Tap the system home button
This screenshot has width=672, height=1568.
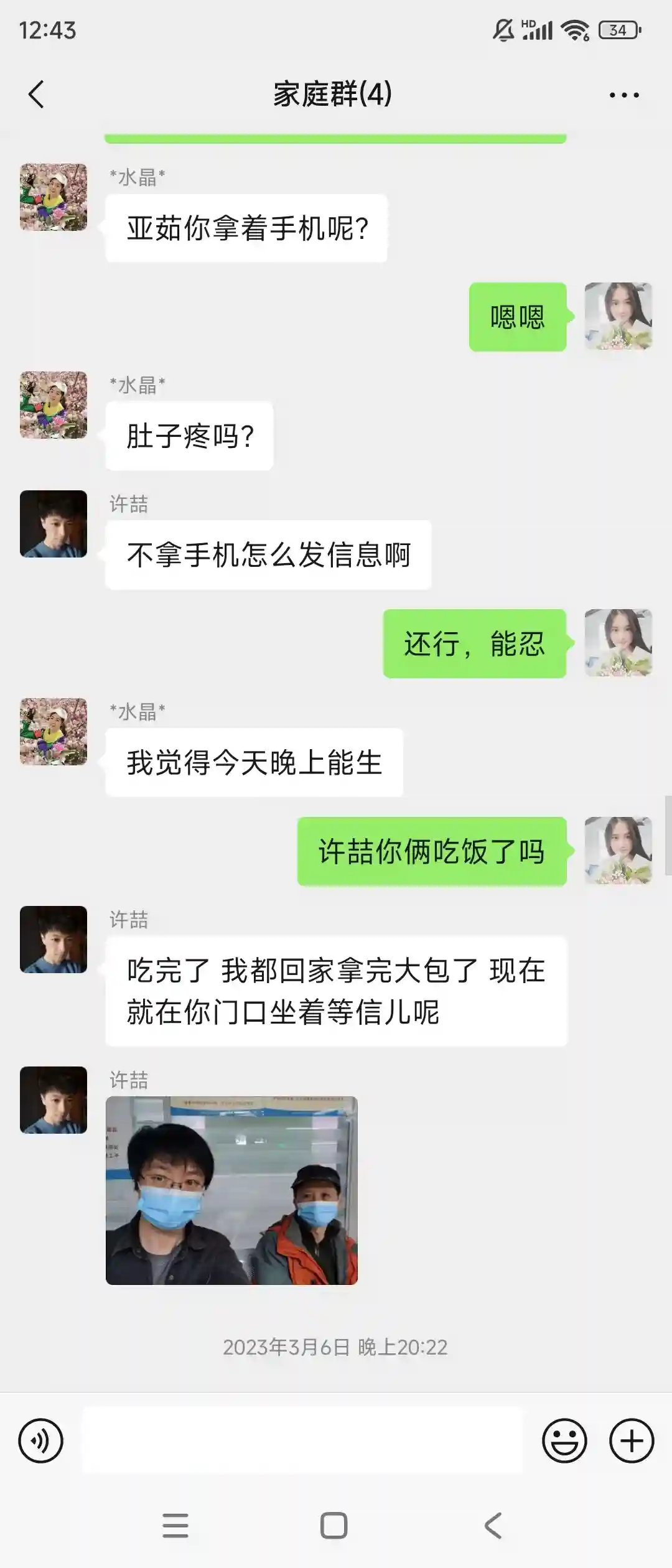coord(334,1525)
